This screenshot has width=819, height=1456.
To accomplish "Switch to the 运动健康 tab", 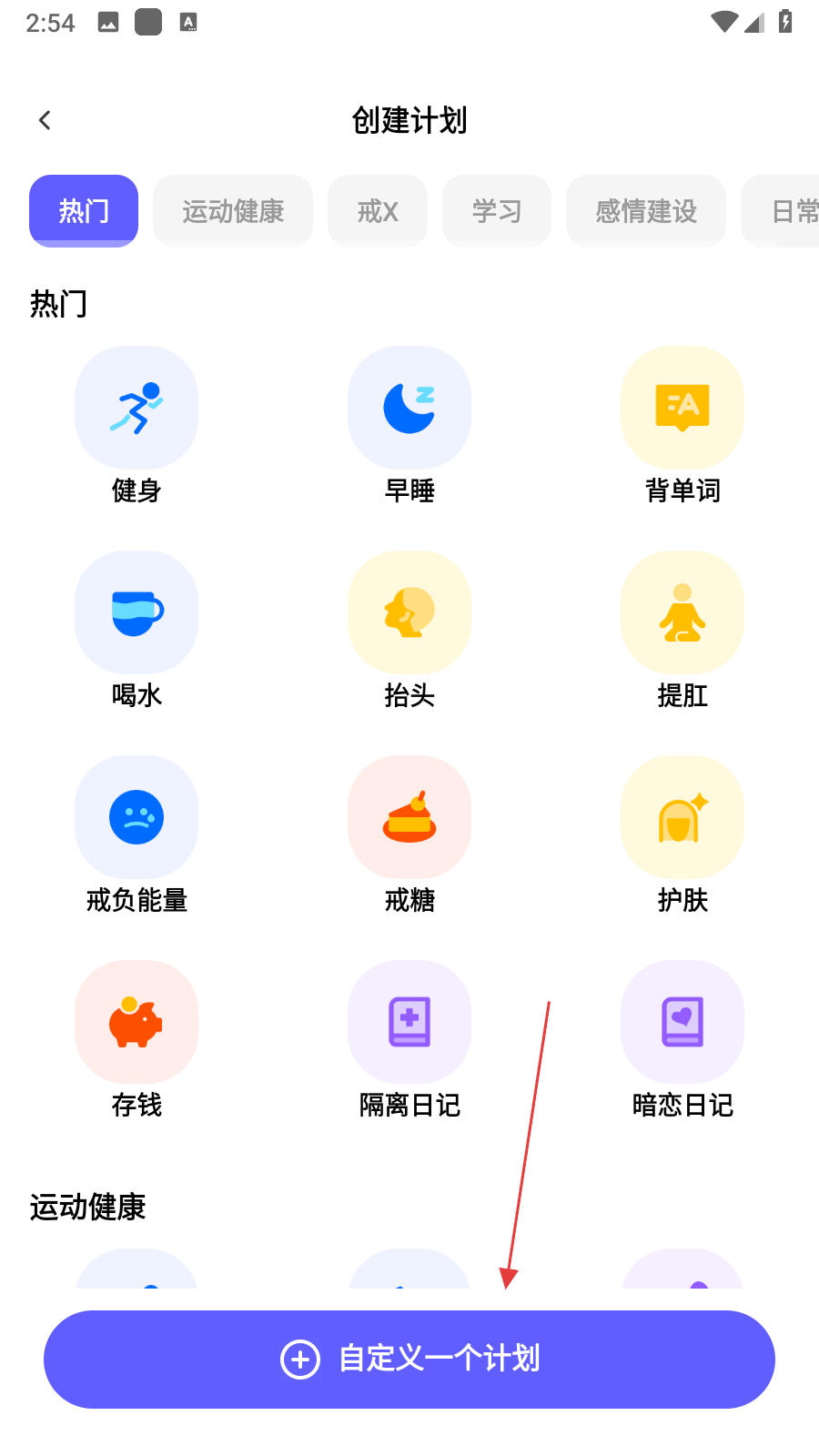I will click(x=233, y=211).
